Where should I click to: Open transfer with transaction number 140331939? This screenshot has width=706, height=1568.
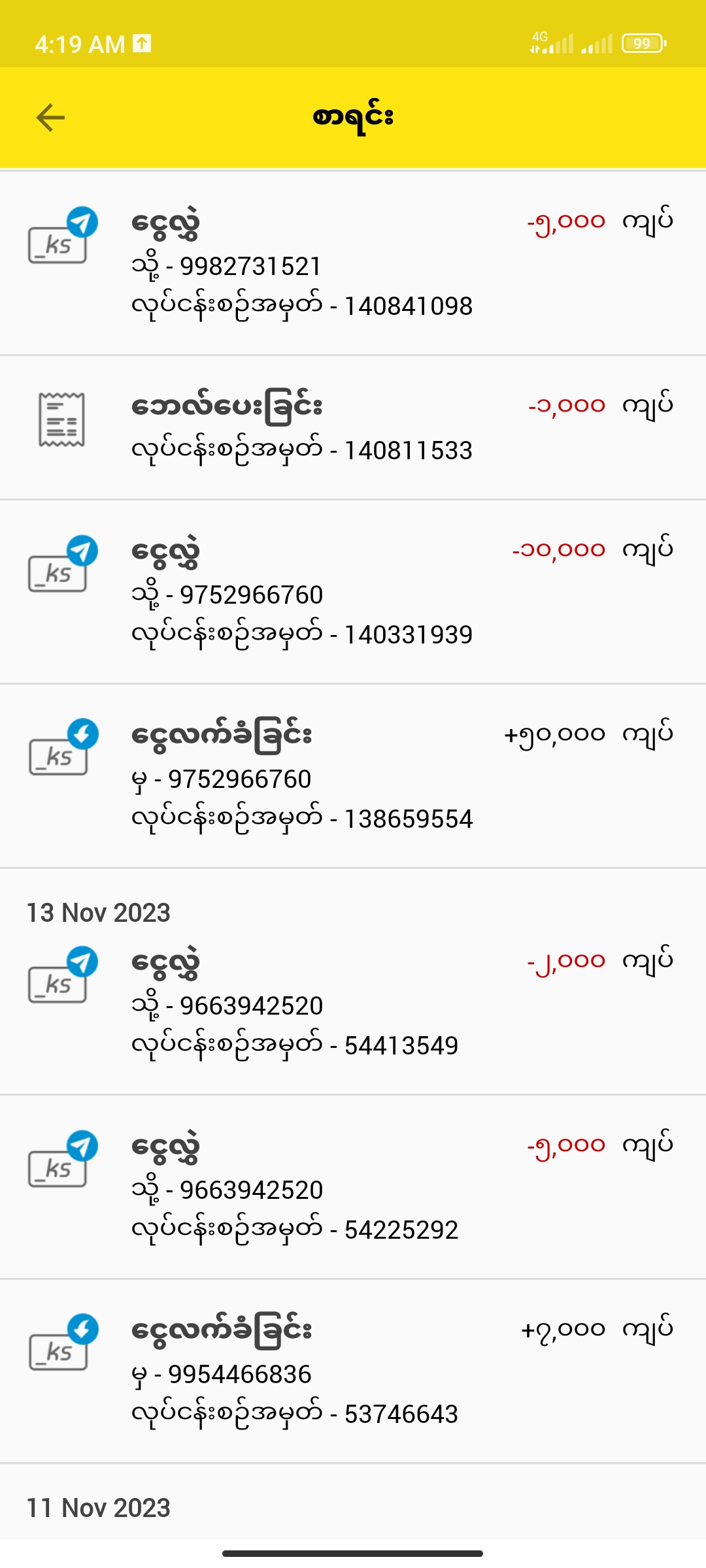pyautogui.click(x=353, y=593)
